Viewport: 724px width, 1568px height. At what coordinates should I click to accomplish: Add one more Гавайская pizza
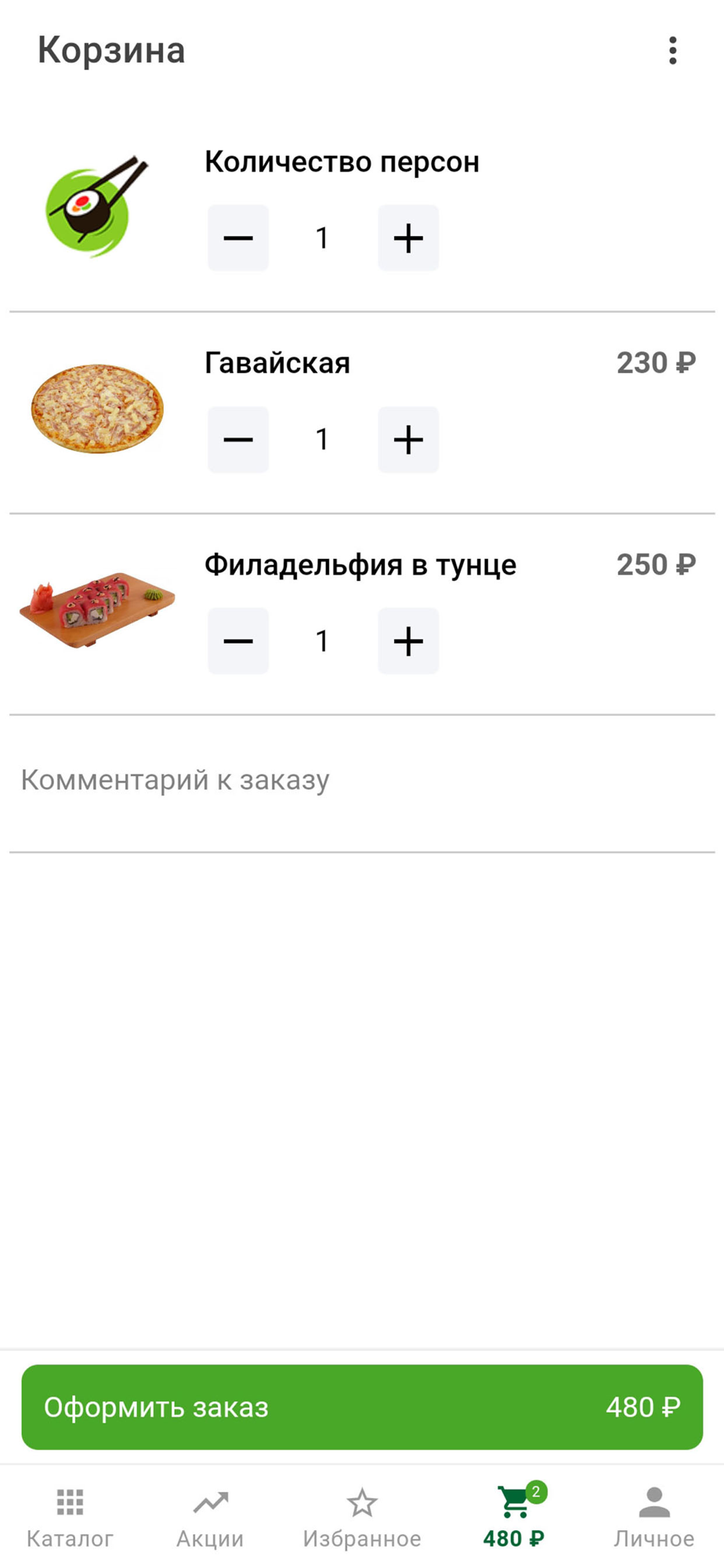pos(408,440)
